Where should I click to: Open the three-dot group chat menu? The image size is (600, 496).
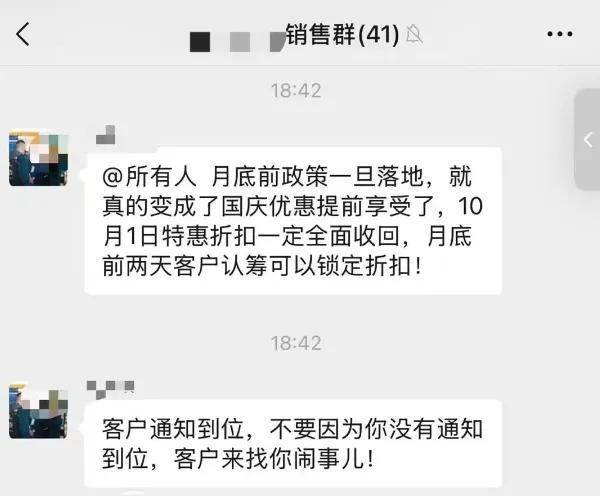(560, 34)
